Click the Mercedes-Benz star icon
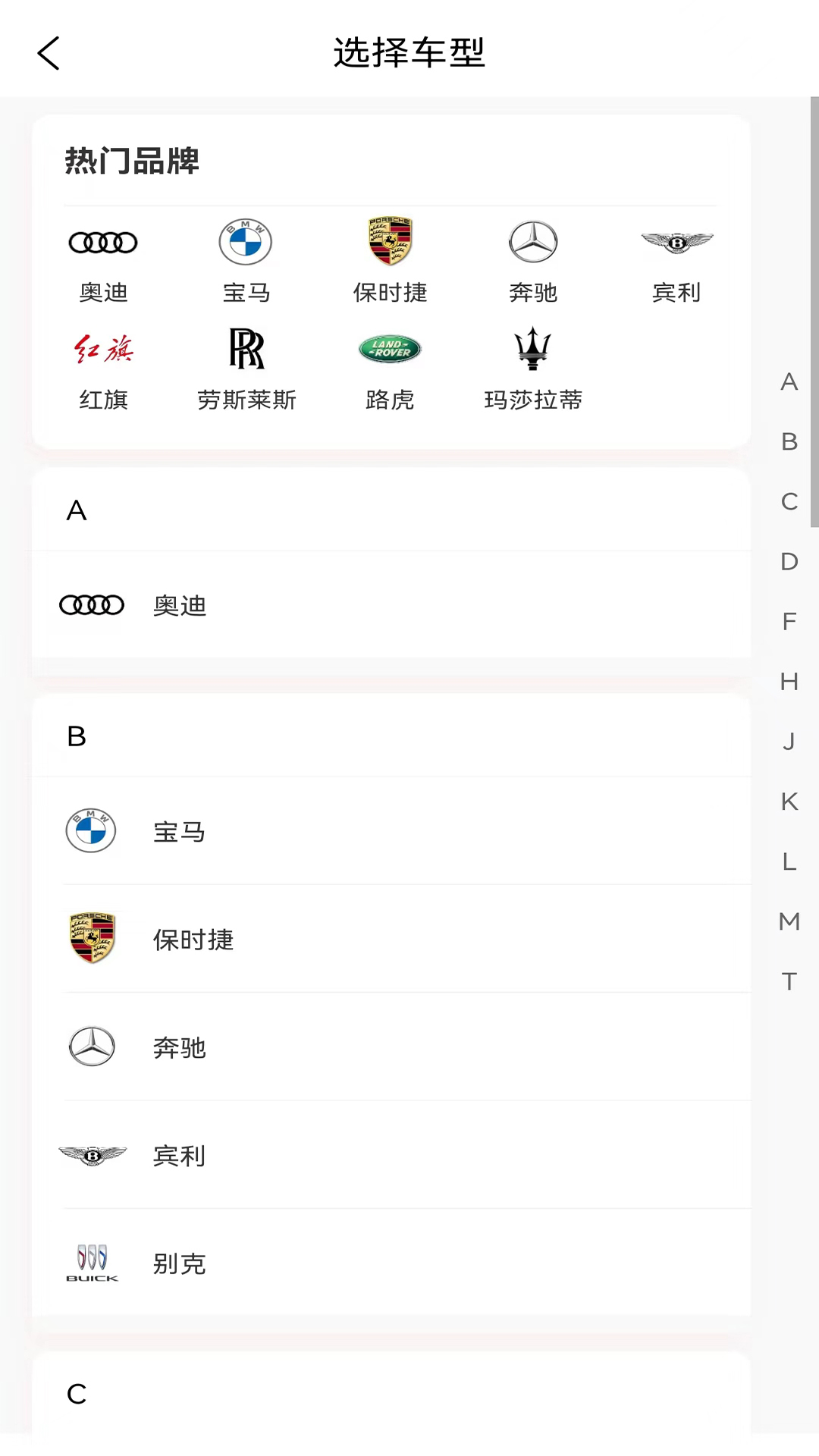Viewport: 819px width, 1456px height. coord(534,241)
